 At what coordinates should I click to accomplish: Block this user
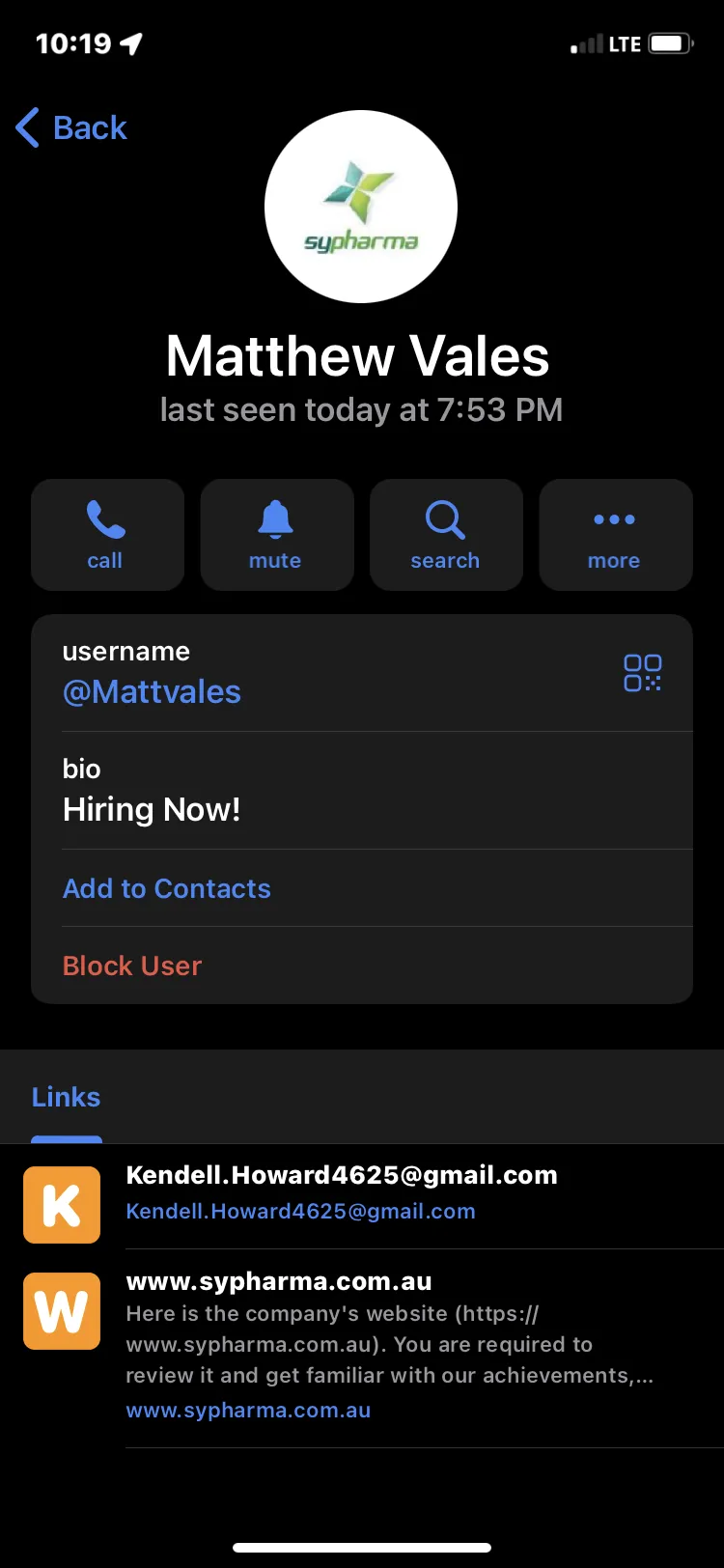point(132,966)
